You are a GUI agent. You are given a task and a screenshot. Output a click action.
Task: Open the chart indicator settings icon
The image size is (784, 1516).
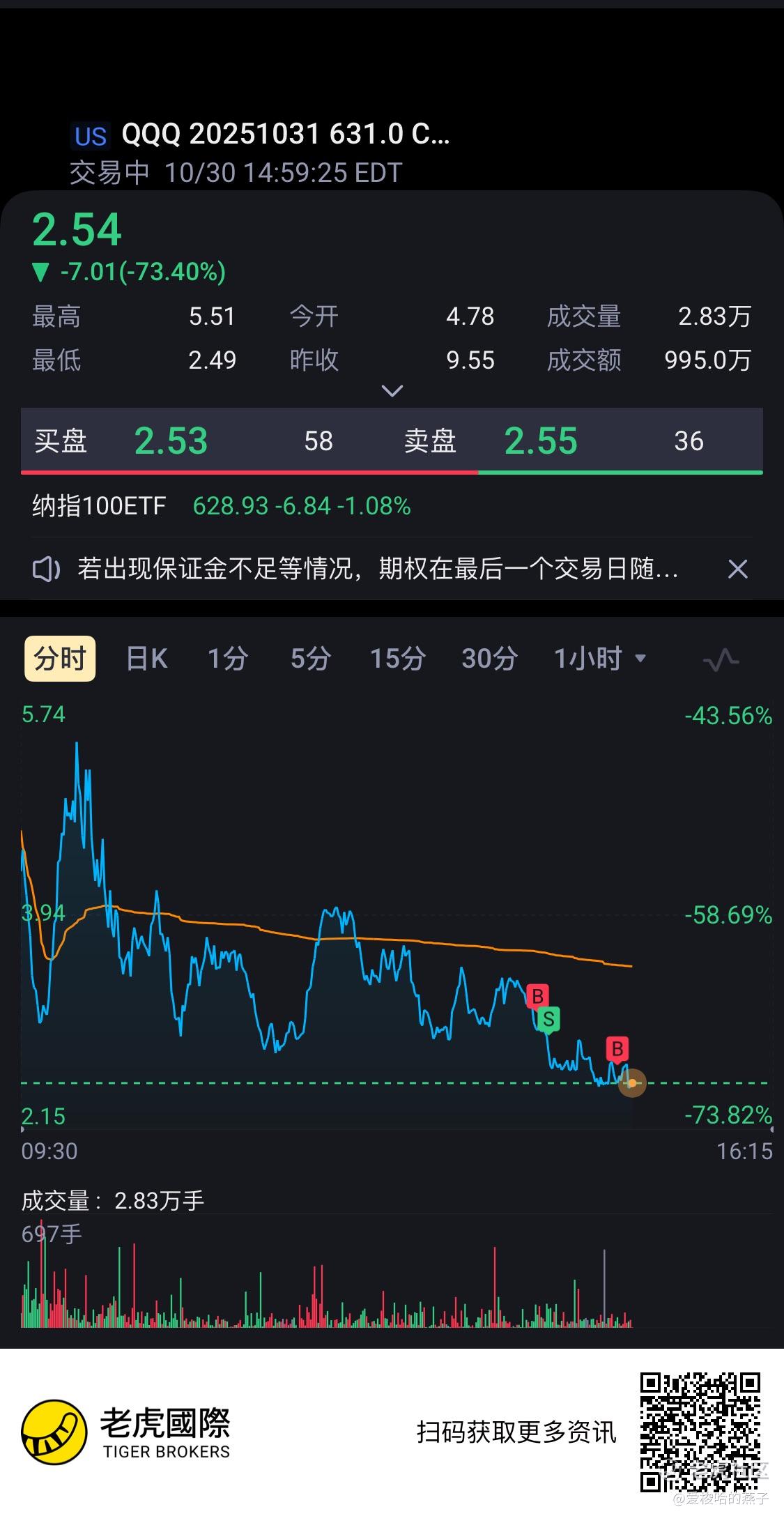721,659
